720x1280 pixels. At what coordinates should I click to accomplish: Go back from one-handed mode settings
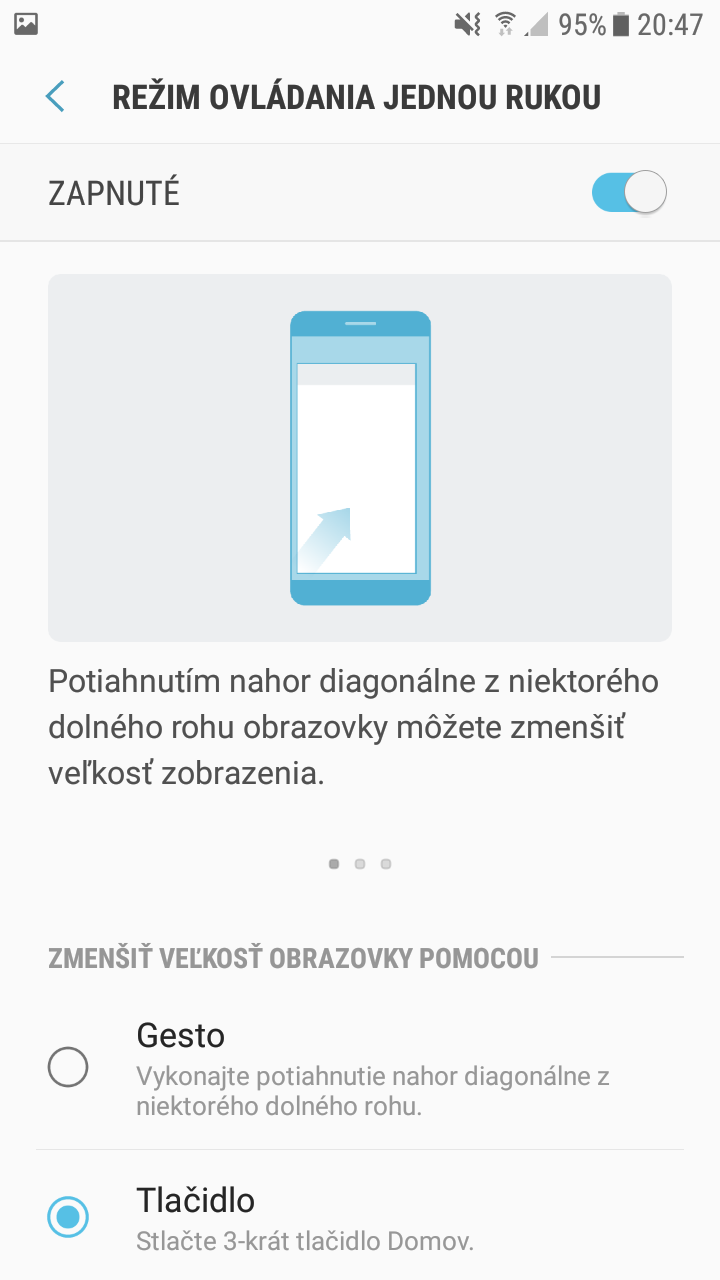55,97
